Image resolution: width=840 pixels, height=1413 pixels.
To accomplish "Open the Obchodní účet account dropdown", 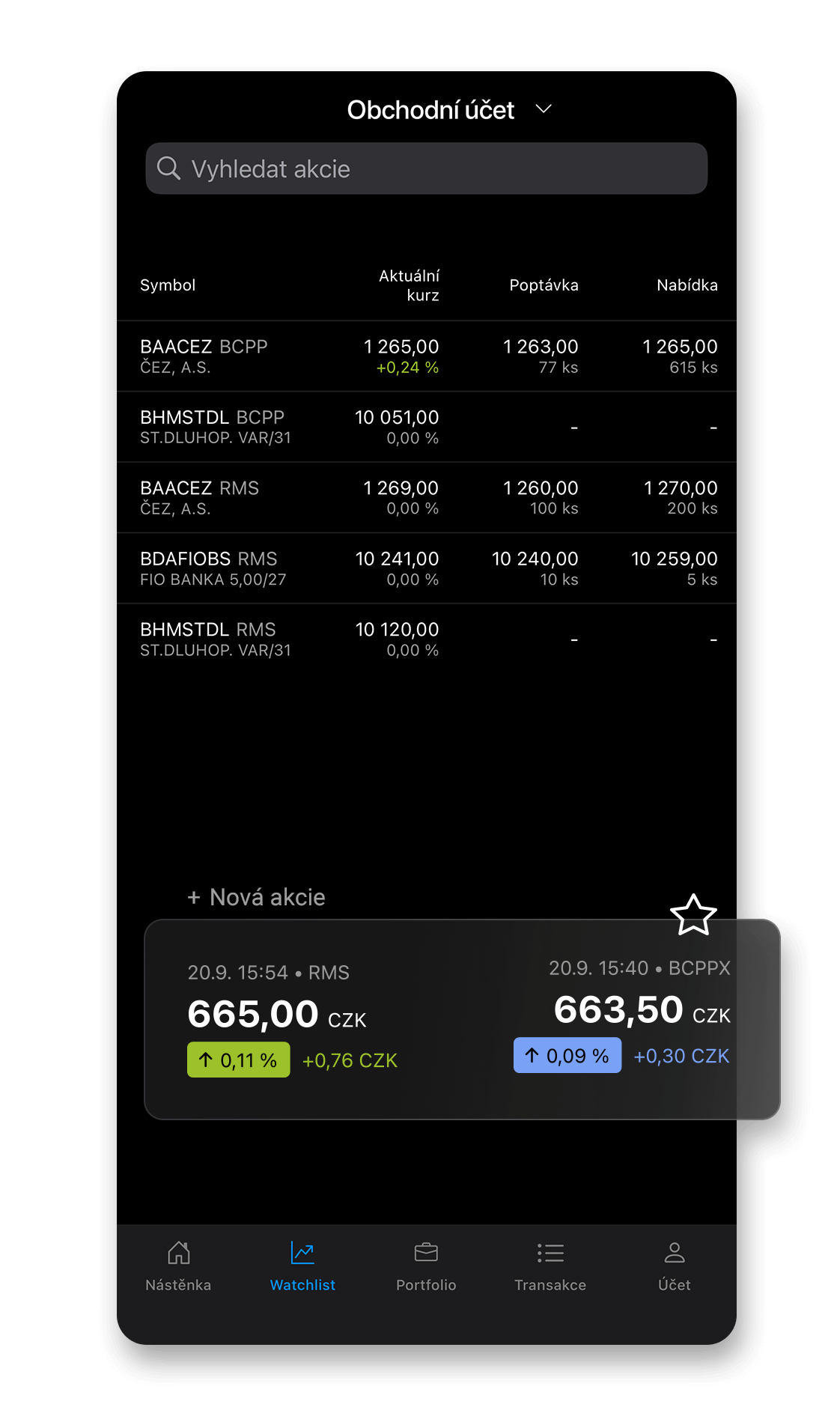I will coord(430,109).
